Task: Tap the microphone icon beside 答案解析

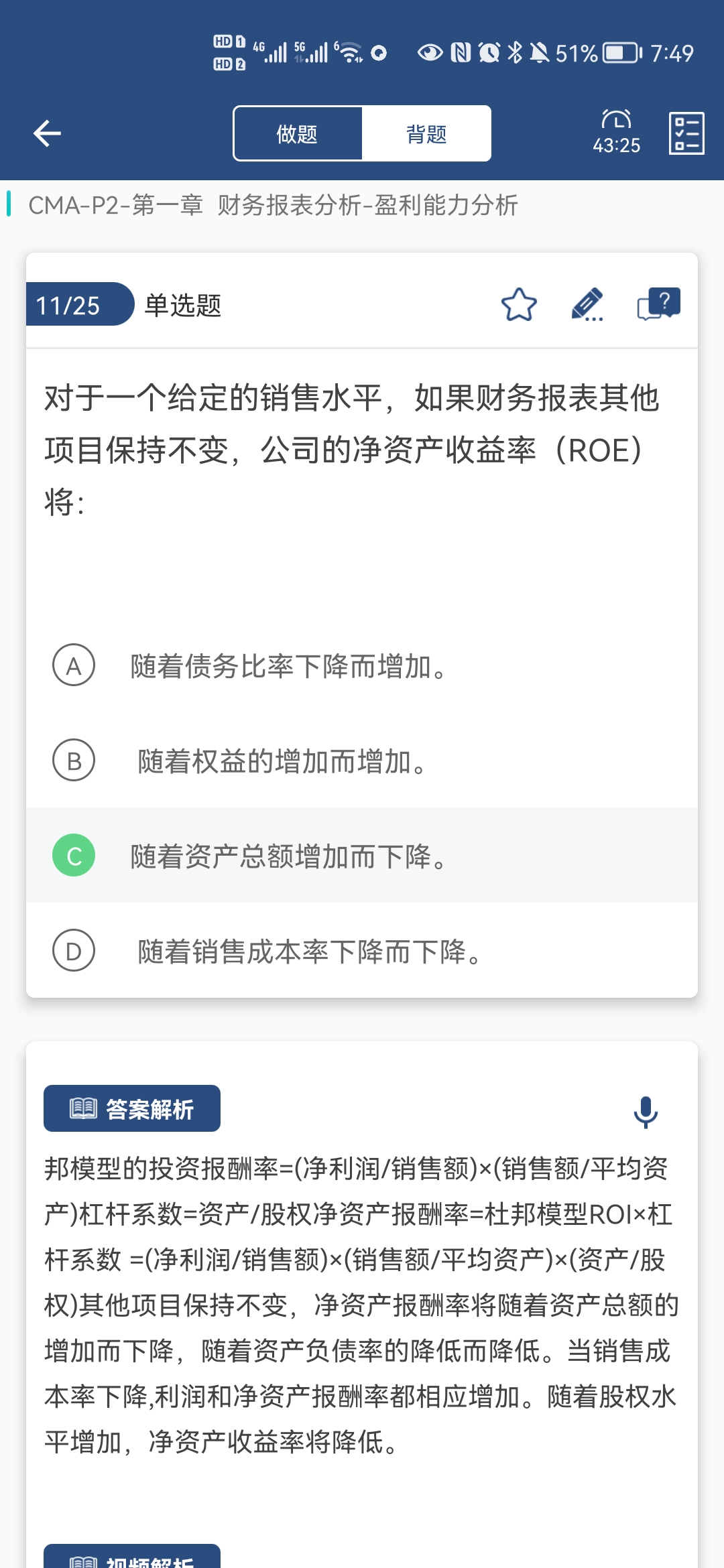Action: point(646,1112)
